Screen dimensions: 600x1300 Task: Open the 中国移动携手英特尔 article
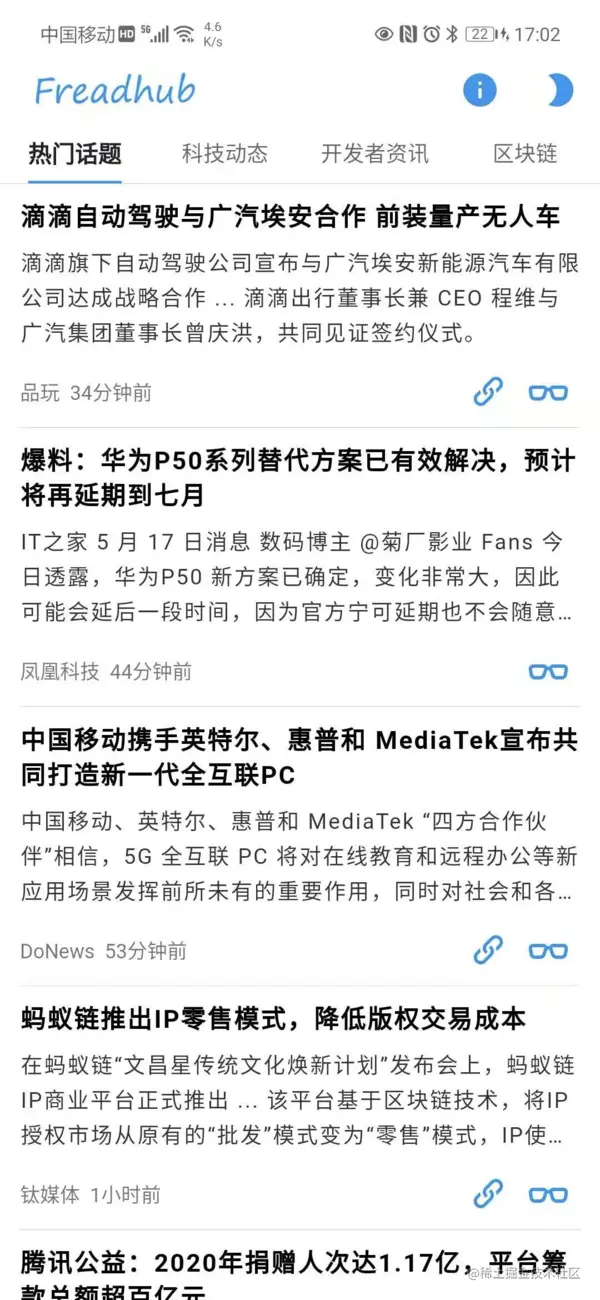pos(298,757)
